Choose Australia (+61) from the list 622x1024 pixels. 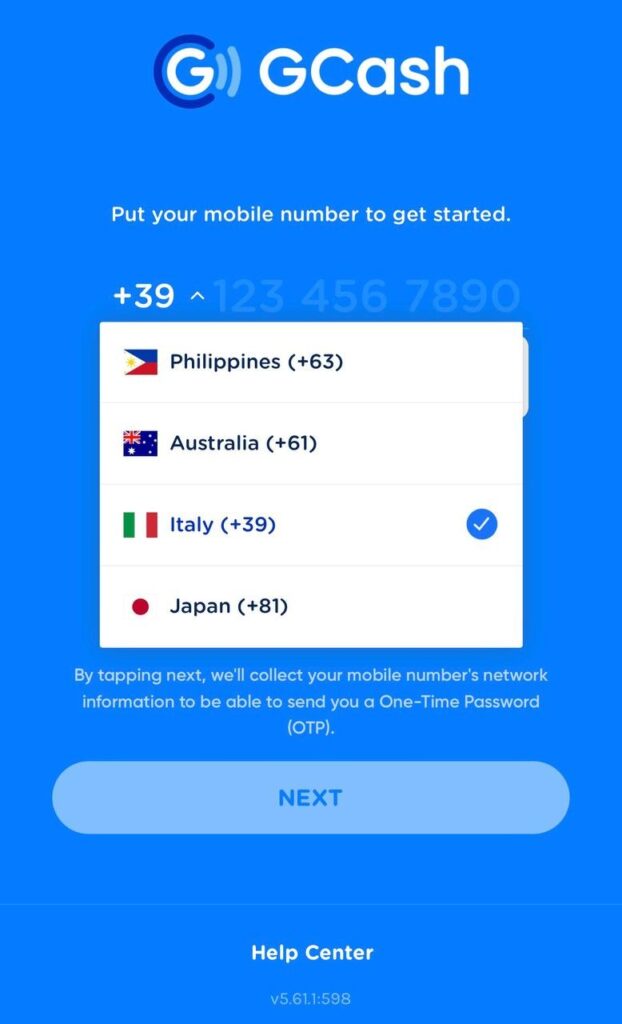pyautogui.click(x=311, y=444)
